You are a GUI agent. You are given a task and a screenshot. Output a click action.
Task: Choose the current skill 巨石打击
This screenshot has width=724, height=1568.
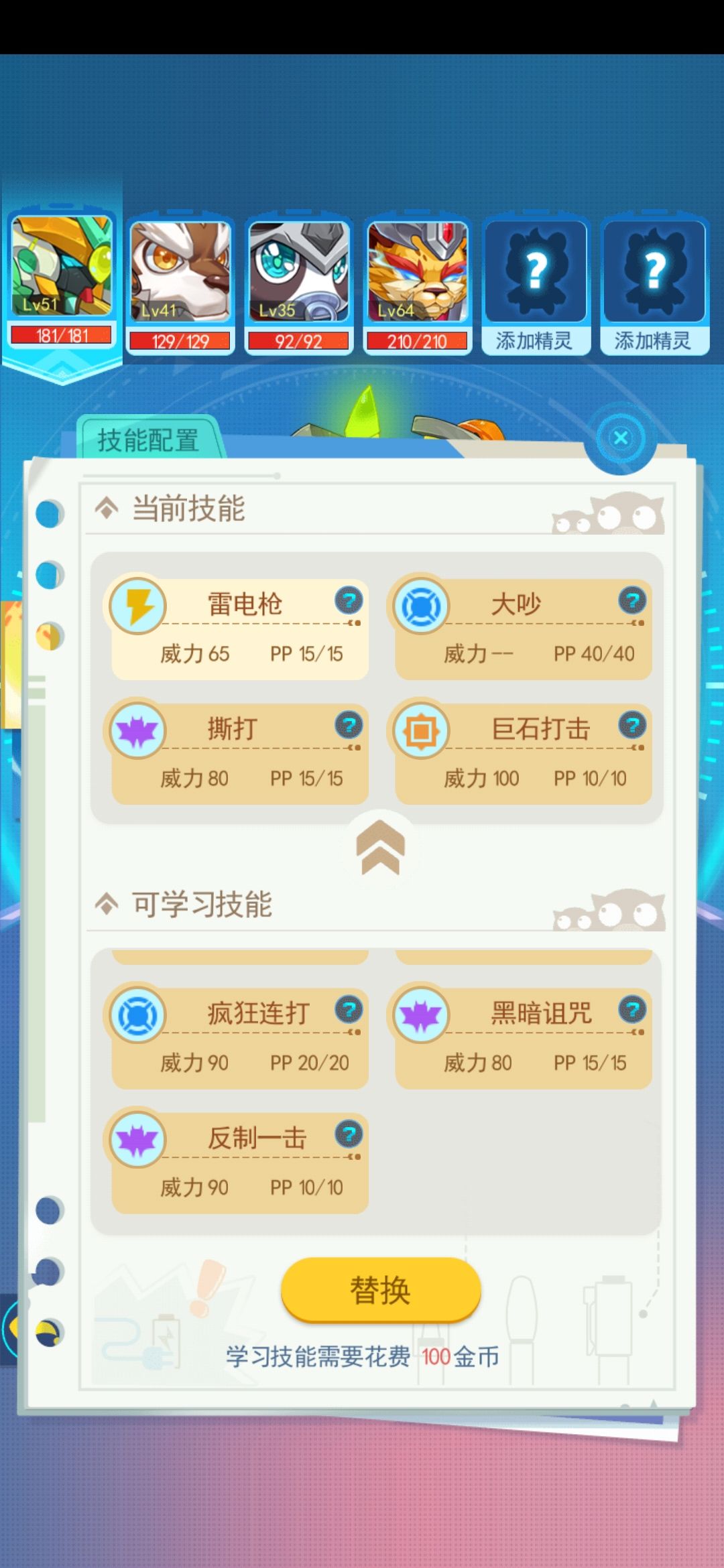[523, 753]
